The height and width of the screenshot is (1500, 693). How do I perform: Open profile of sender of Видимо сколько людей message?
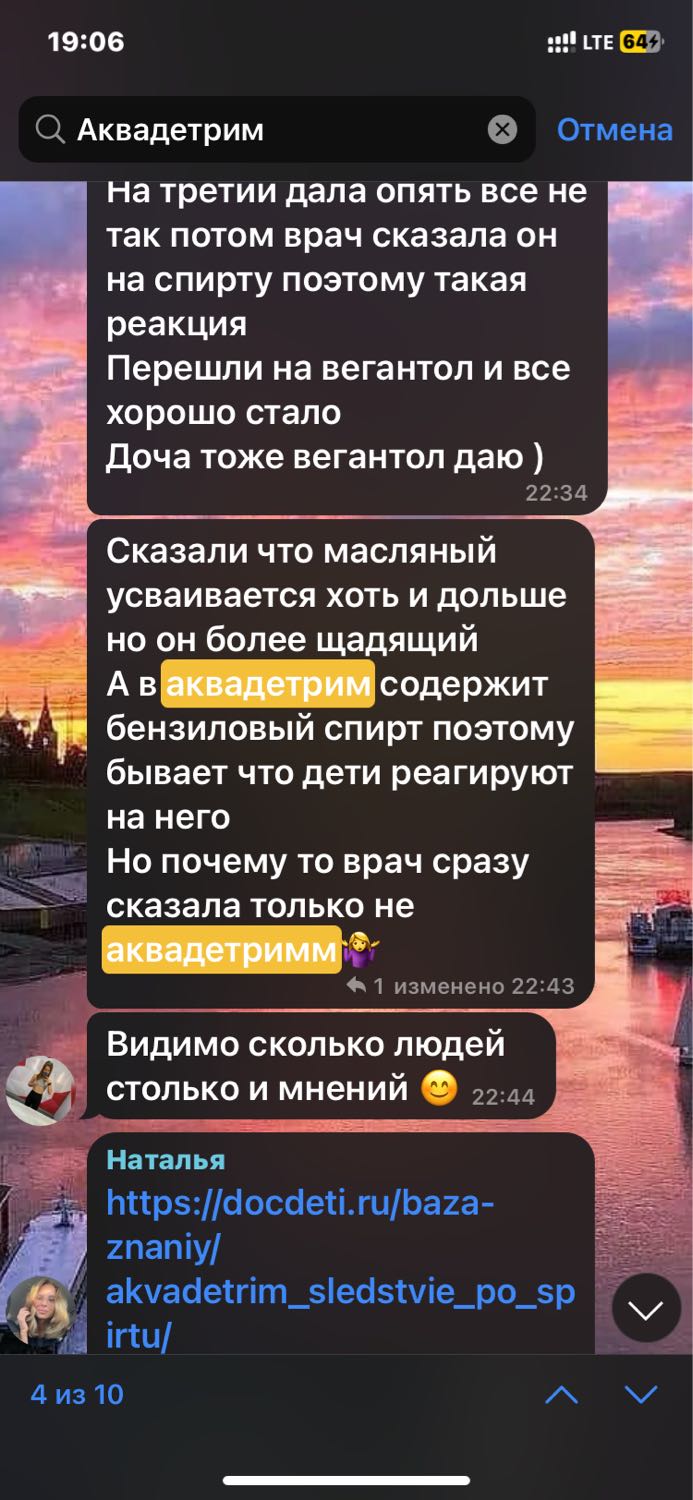point(41,1090)
